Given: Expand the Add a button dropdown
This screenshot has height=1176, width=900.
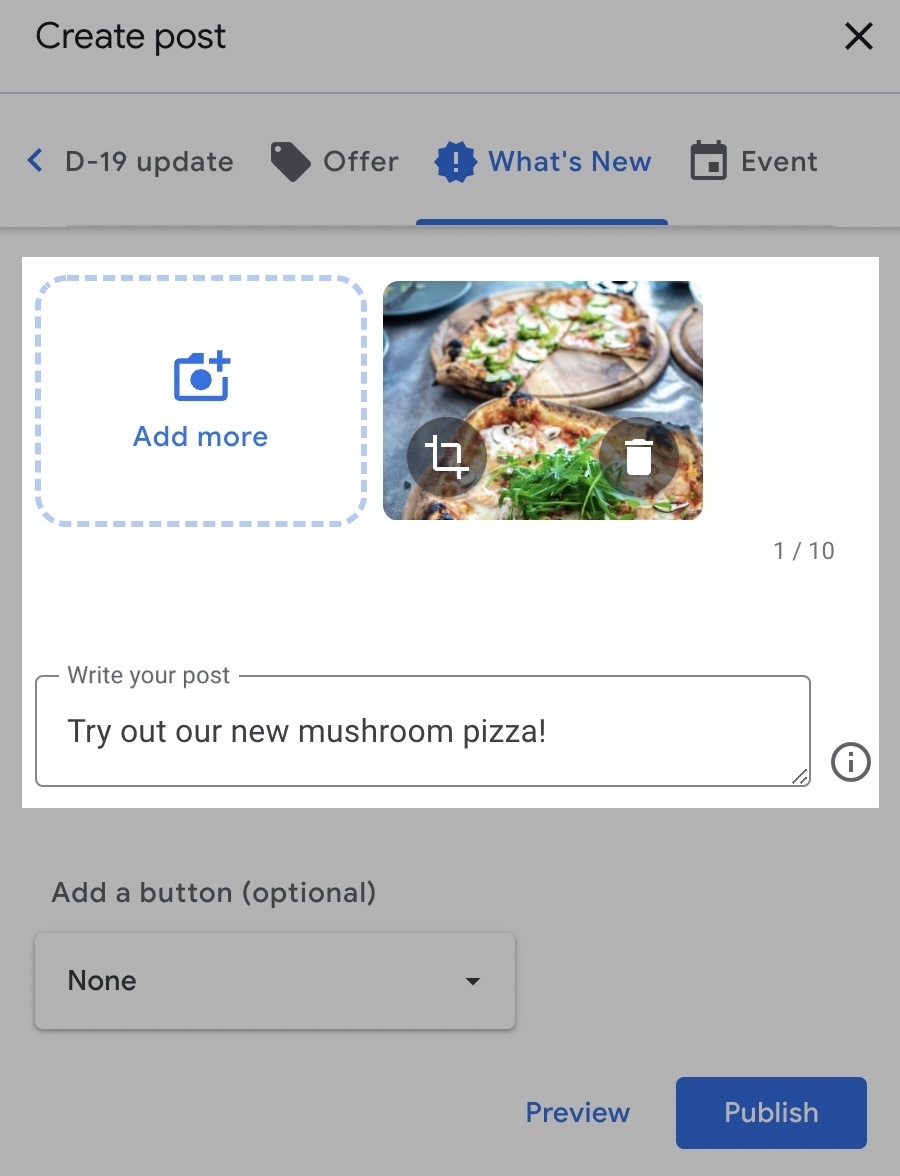Looking at the screenshot, I should 275,981.
